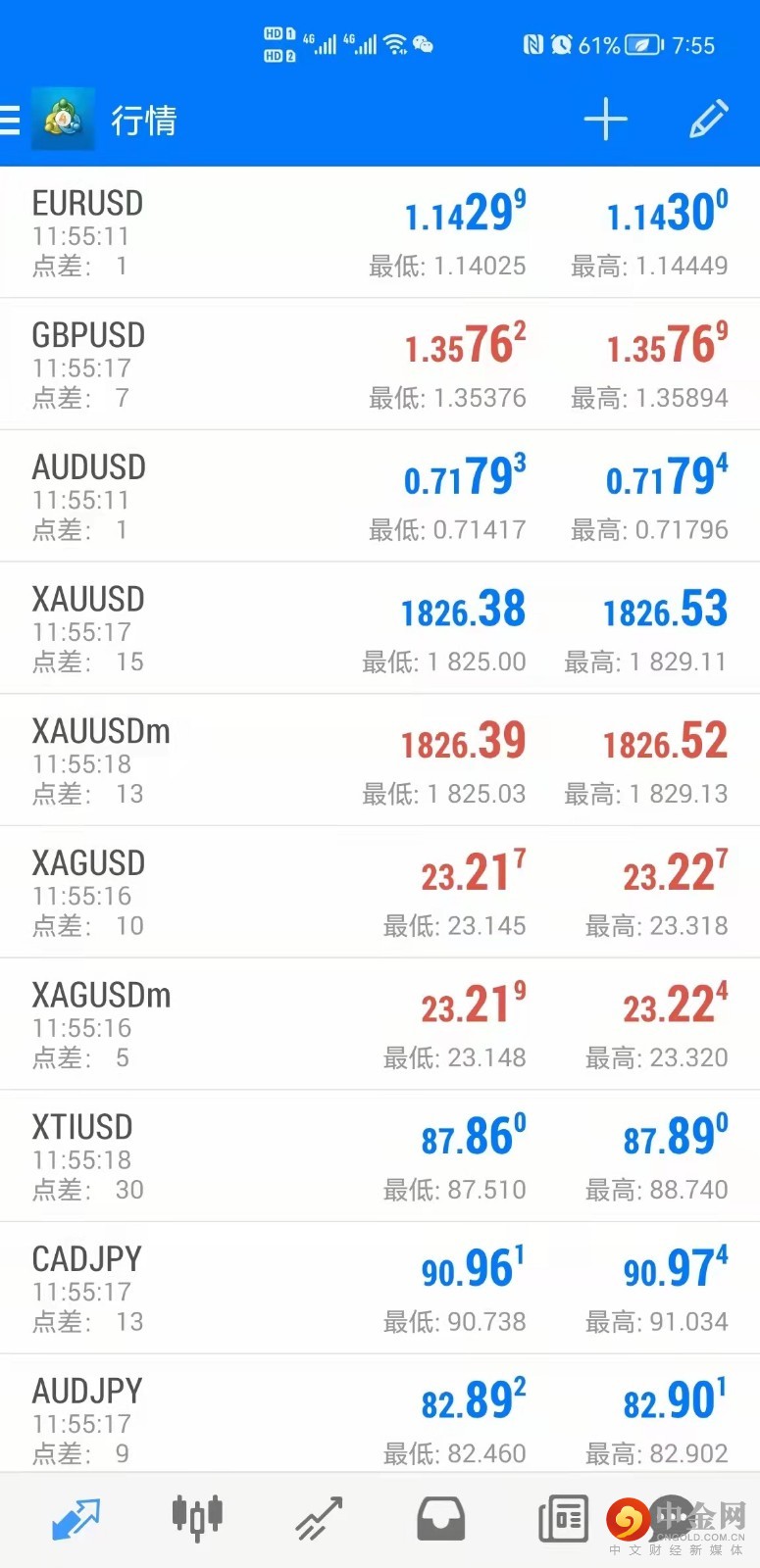Select the AUDJPY quote row
Screen dimensions: 760x1568
[x=380, y=1419]
